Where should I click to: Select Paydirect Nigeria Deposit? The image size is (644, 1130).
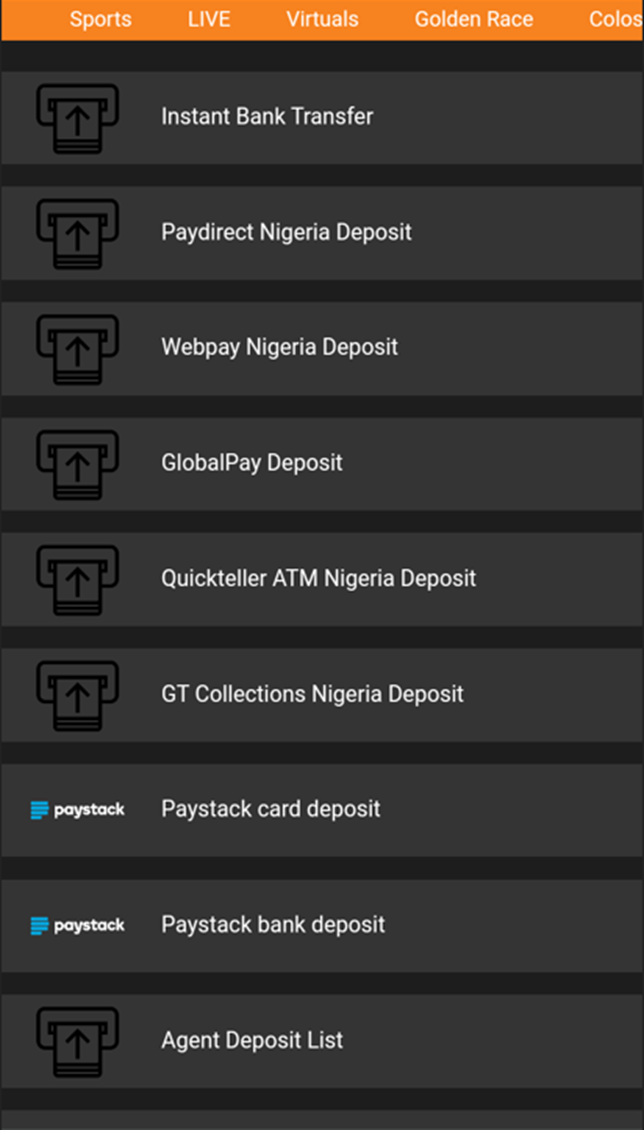286,232
